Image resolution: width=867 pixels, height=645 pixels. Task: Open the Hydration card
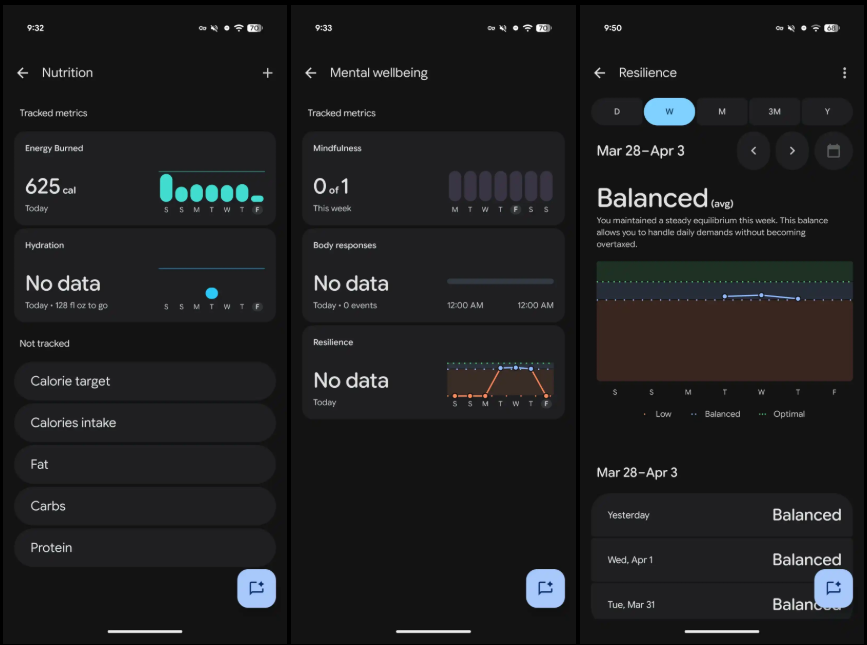tap(145, 275)
